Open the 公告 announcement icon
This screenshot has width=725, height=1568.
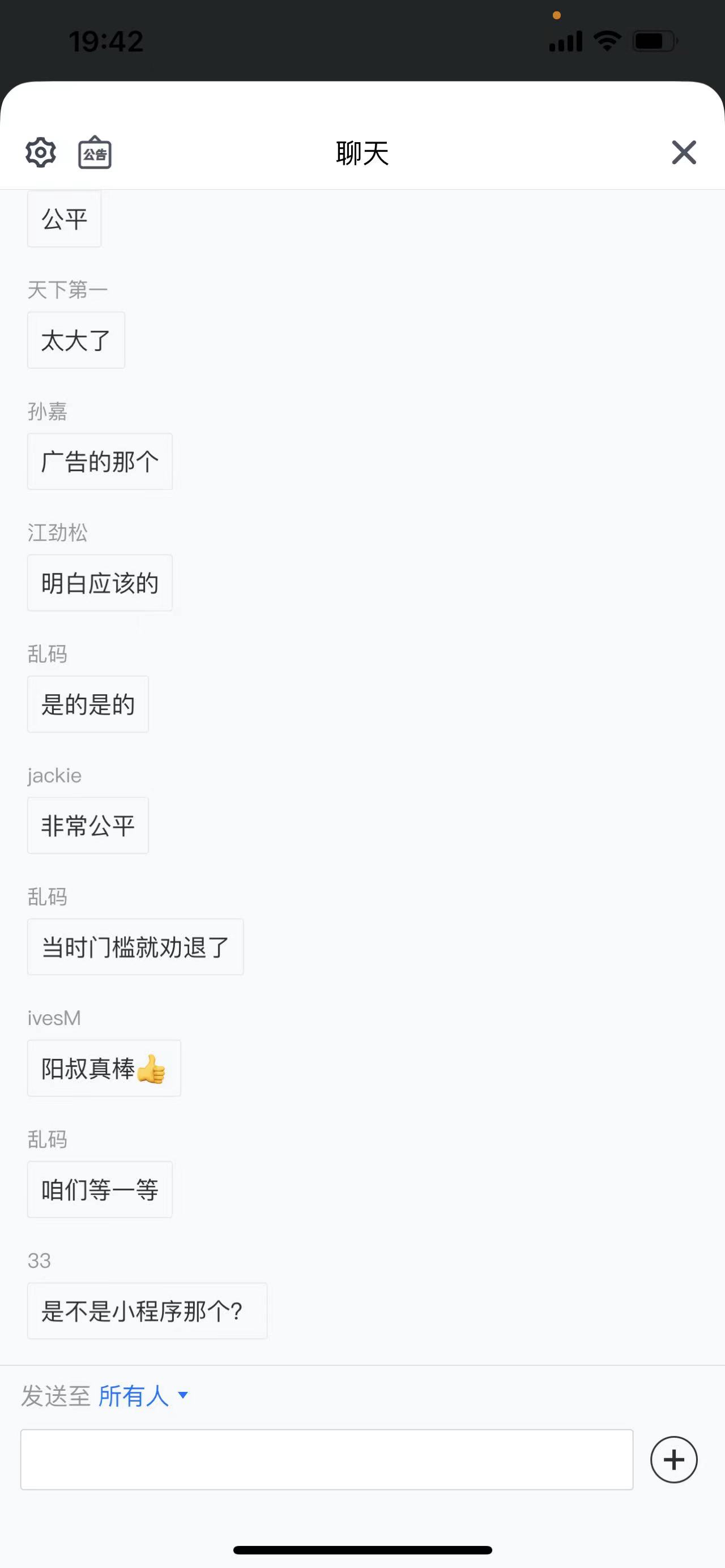pyautogui.click(x=95, y=152)
